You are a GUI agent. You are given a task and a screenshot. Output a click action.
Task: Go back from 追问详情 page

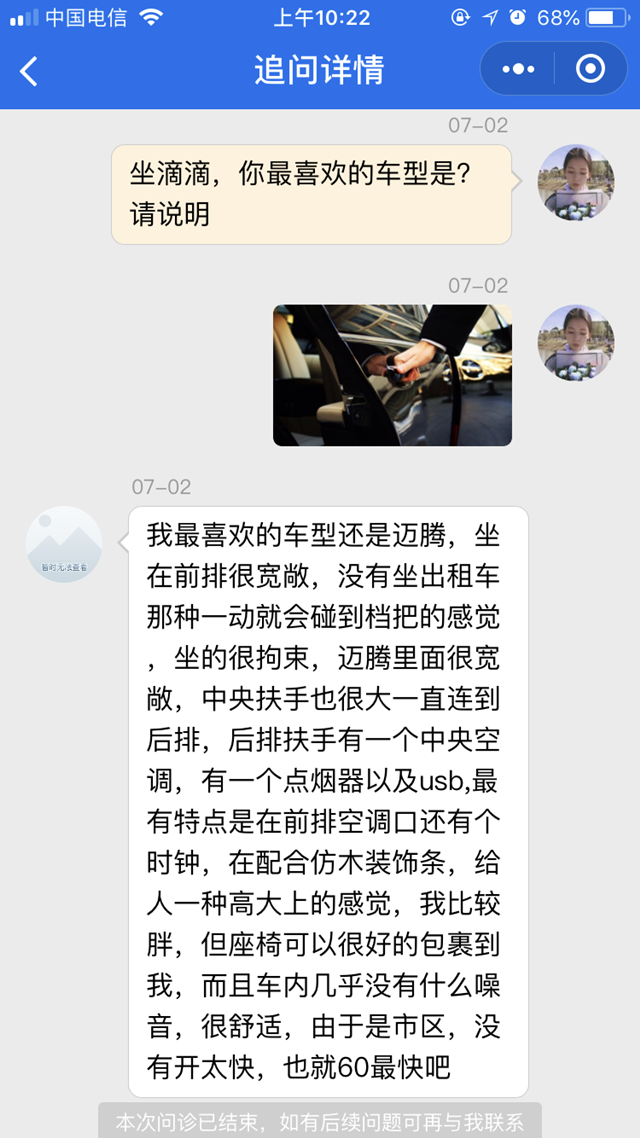click(x=29, y=71)
